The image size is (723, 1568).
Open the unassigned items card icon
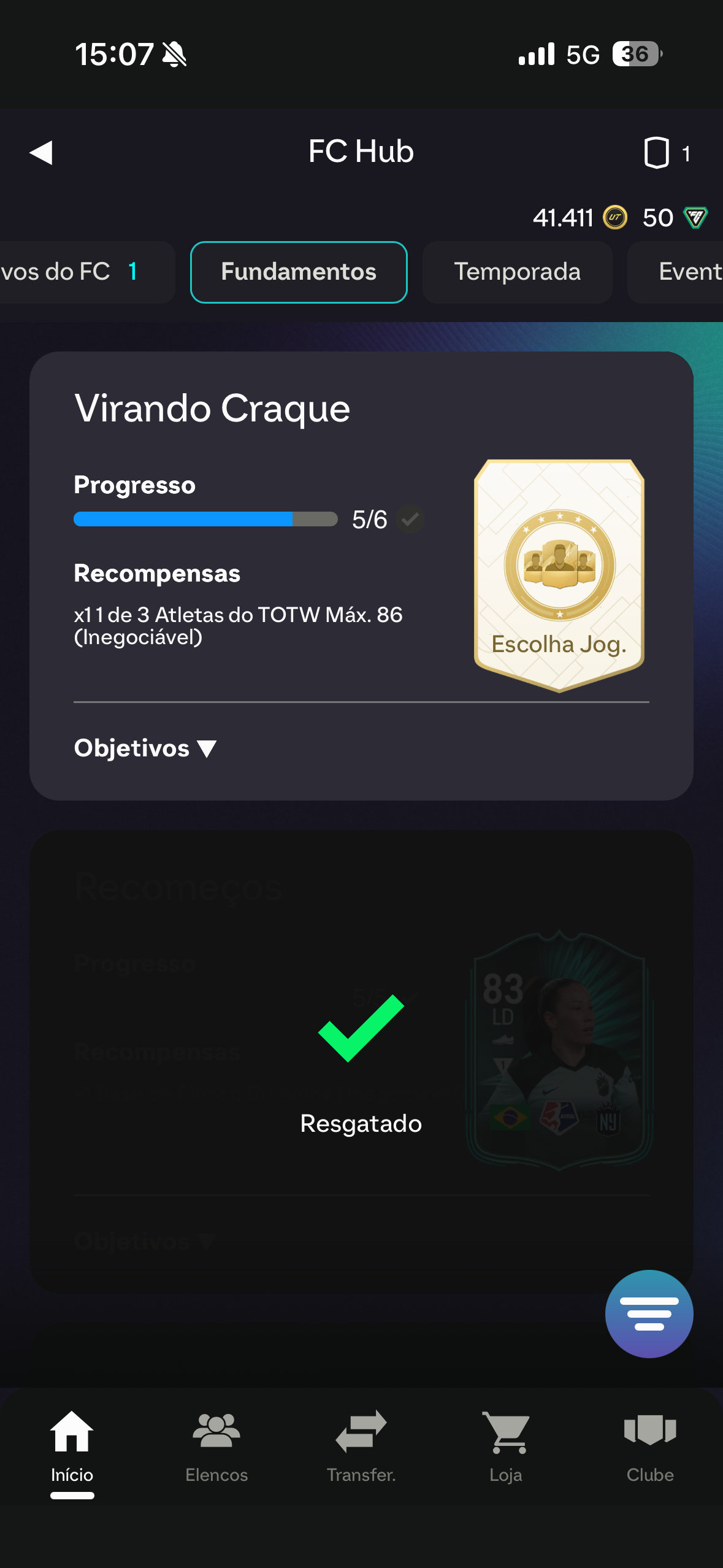coord(657,153)
